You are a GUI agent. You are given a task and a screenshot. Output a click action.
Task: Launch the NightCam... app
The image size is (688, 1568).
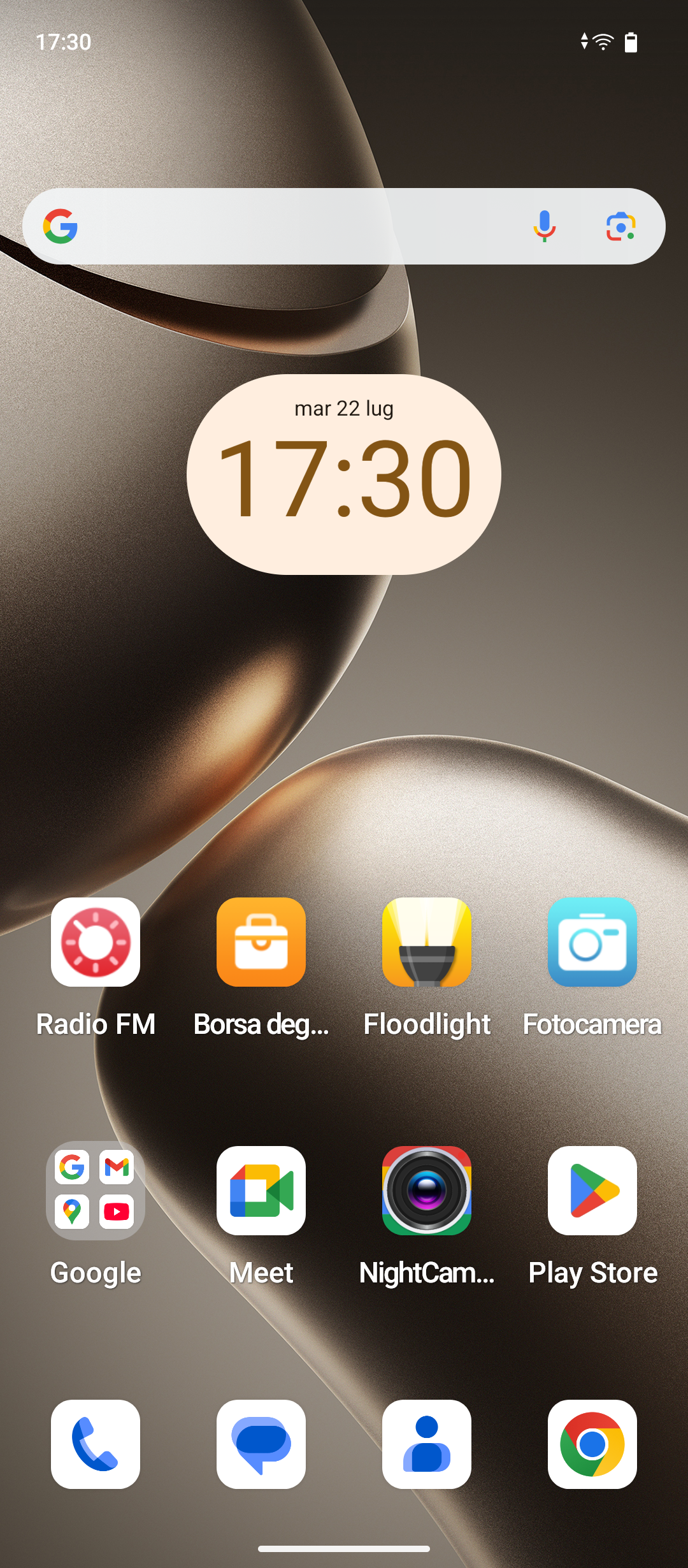427,1191
